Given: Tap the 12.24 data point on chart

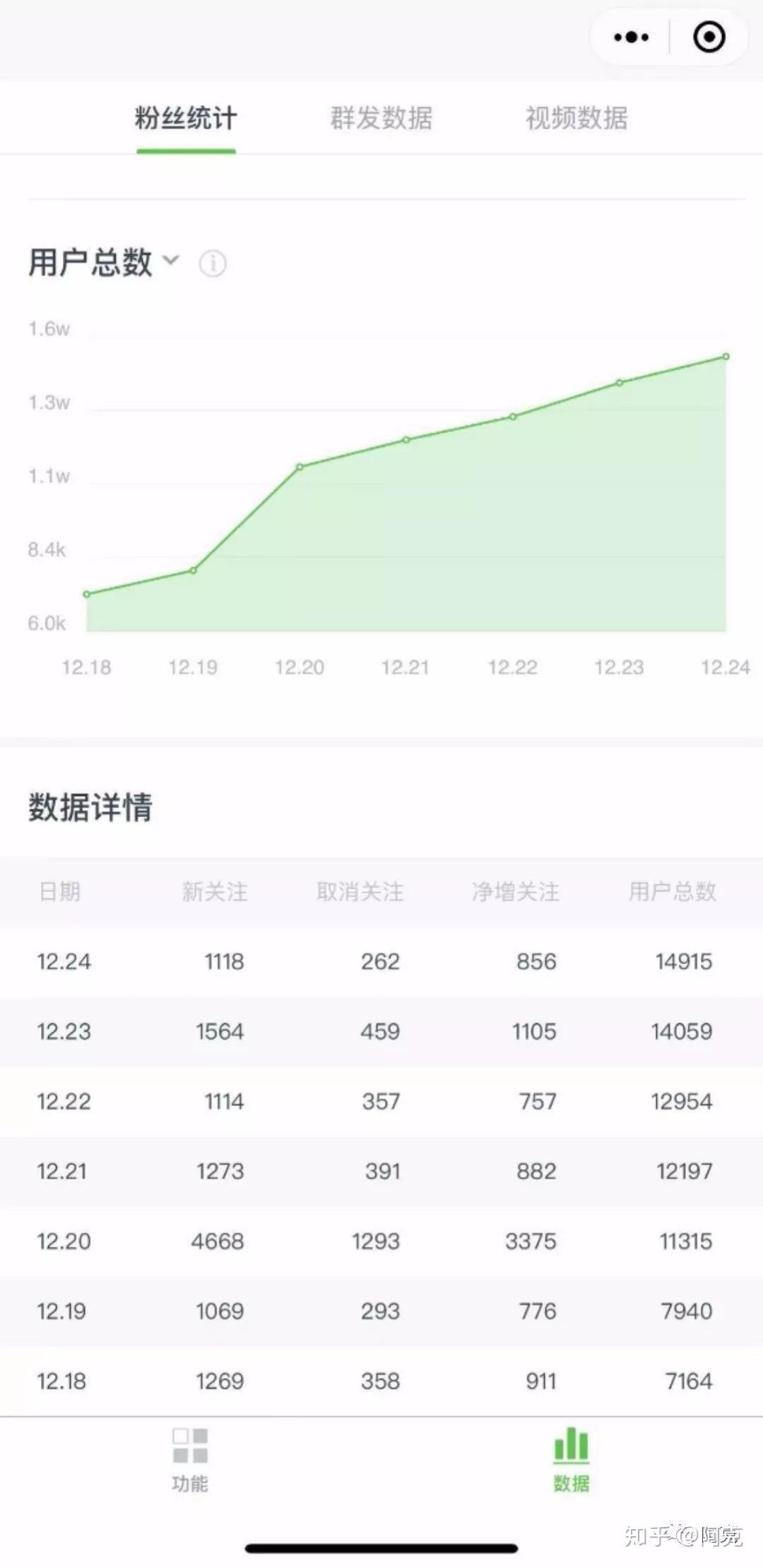Looking at the screenshot, I should 726,357.
